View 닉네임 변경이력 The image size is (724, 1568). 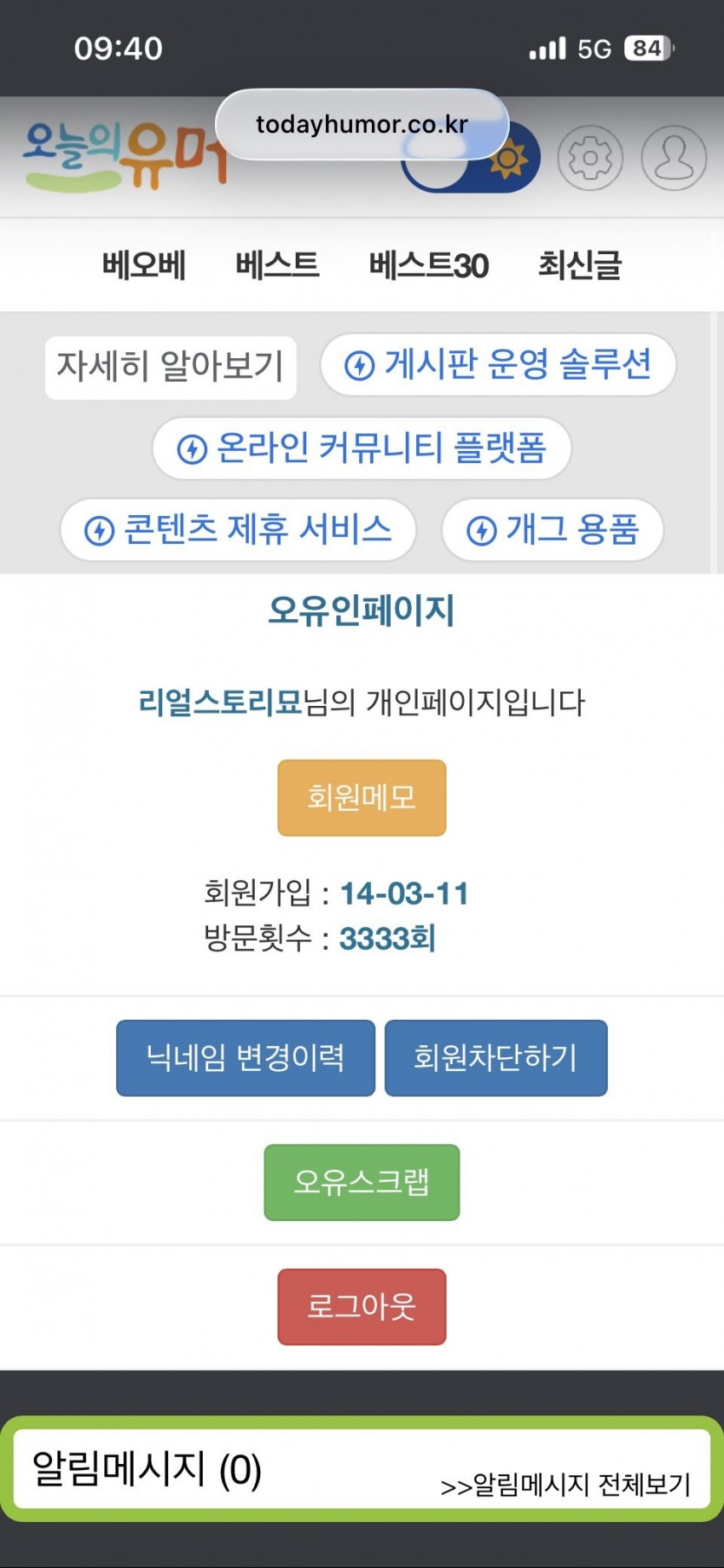(x=245, y=1058)
